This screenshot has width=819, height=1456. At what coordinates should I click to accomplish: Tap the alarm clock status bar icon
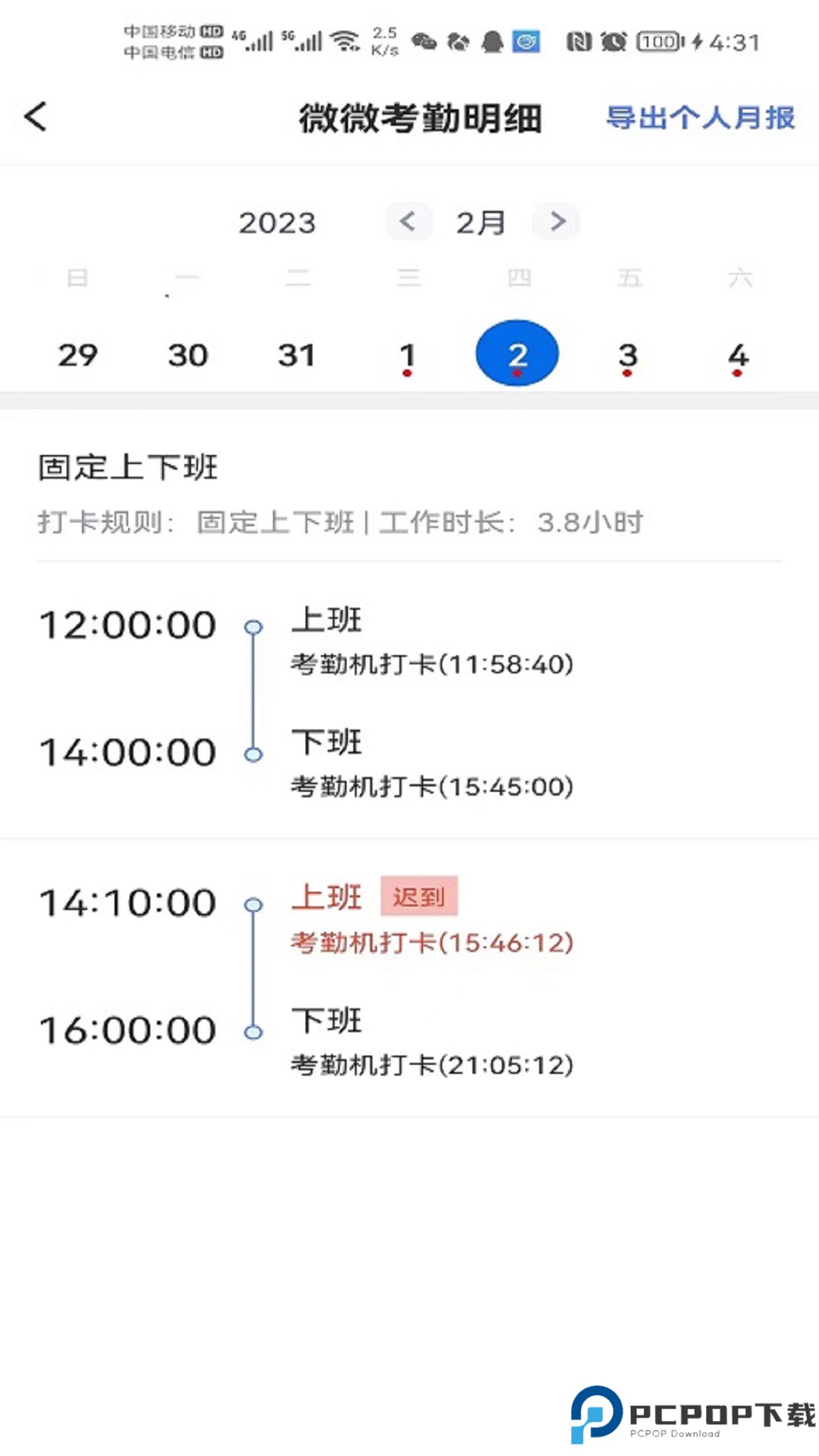(613, 42)
